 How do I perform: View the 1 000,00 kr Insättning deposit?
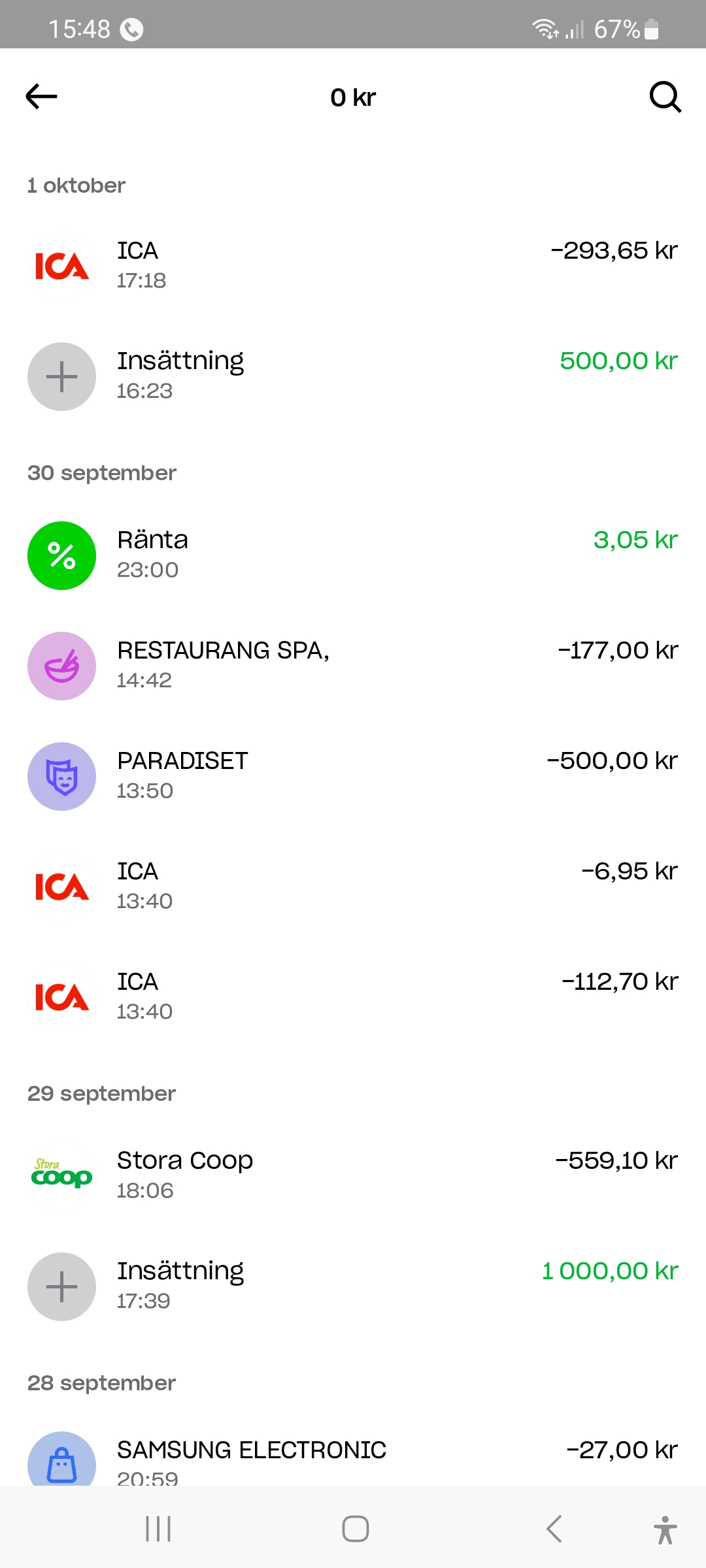[353, 1286]
